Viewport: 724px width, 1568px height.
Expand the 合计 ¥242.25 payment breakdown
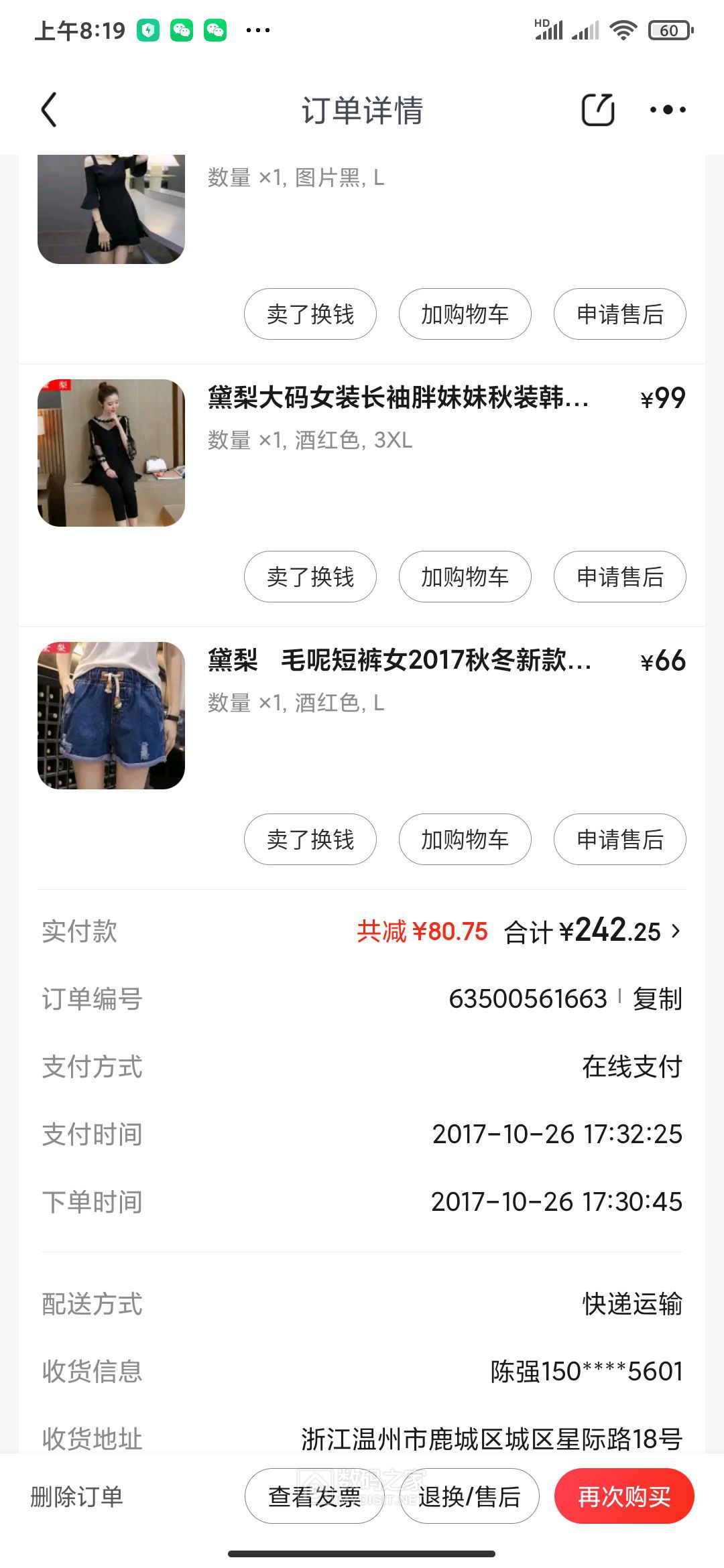point(675,931)
